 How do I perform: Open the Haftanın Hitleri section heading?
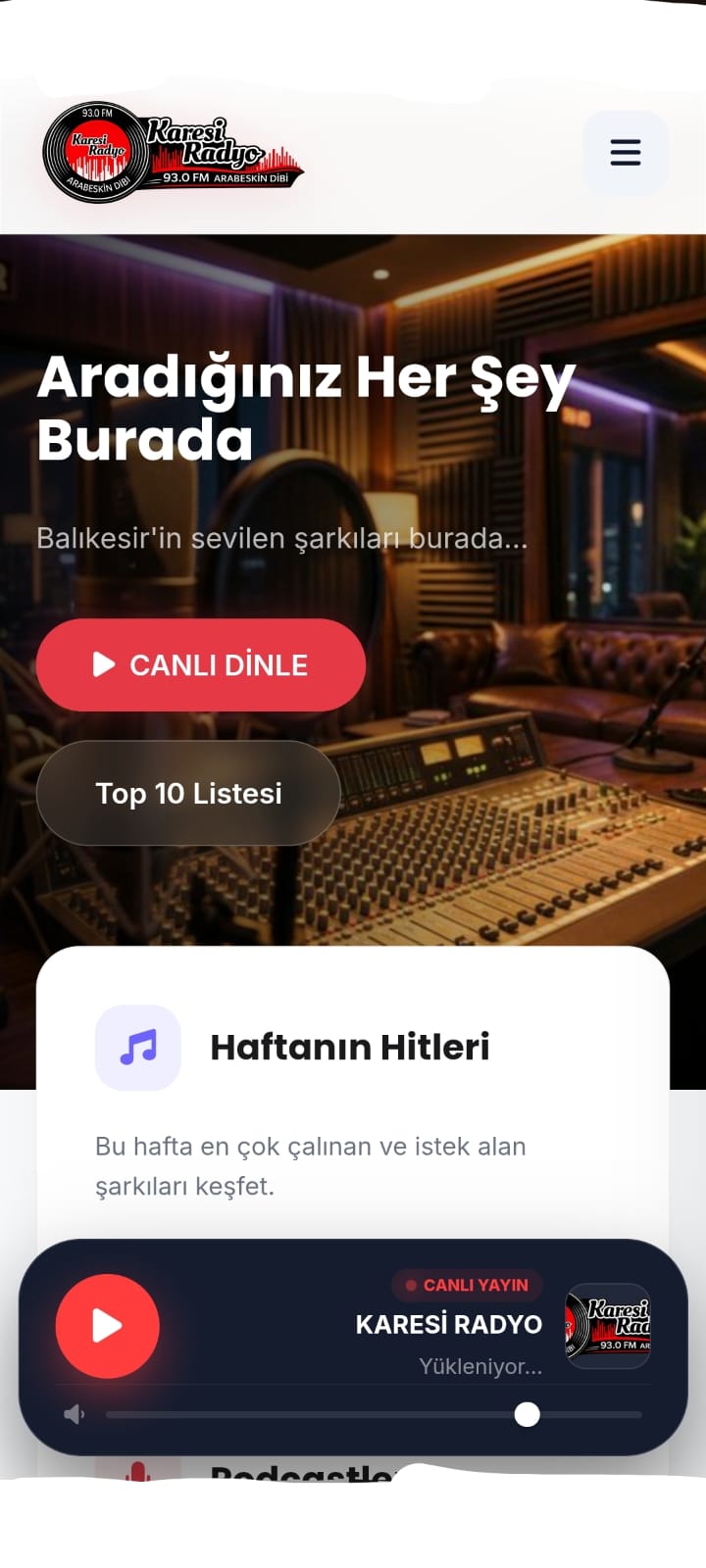[351, 1048]
